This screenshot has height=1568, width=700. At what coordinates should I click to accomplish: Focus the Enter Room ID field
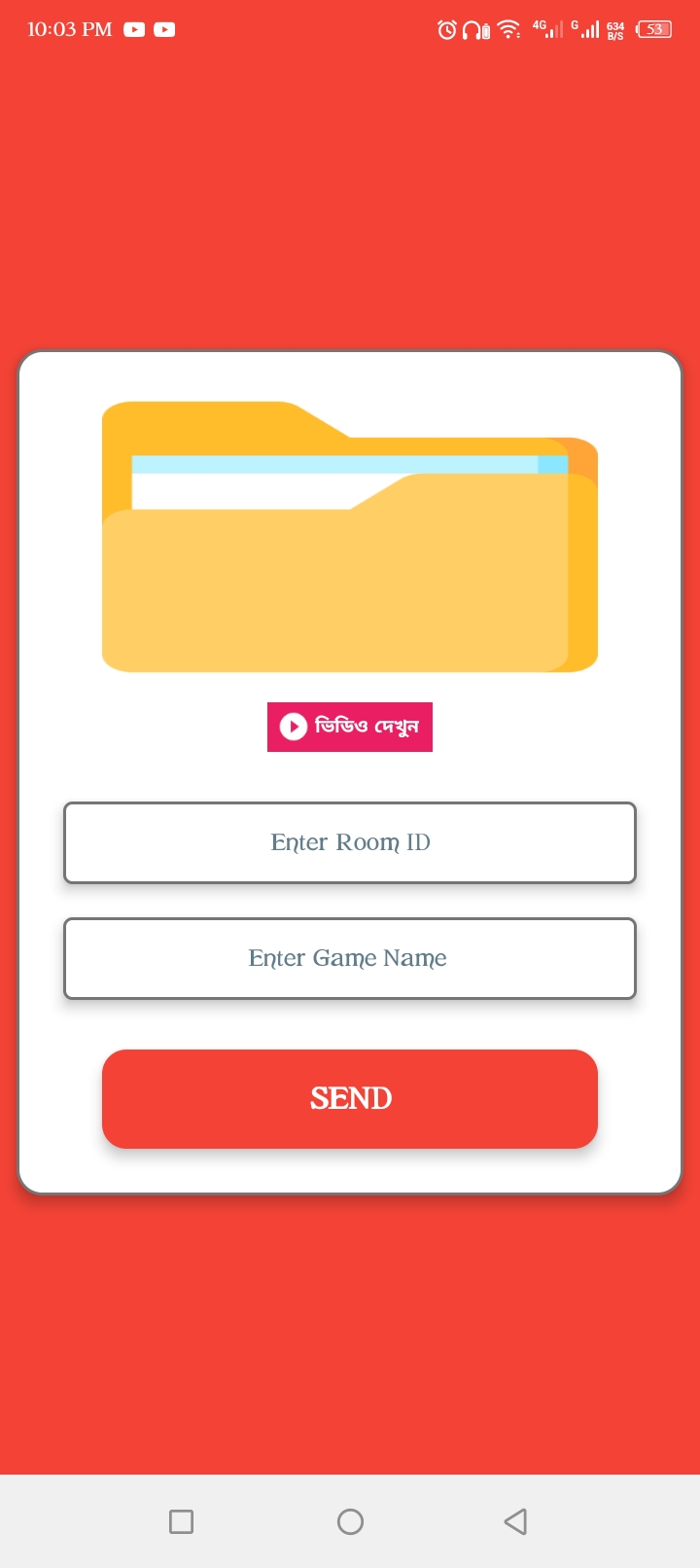(x=350, y=842)
